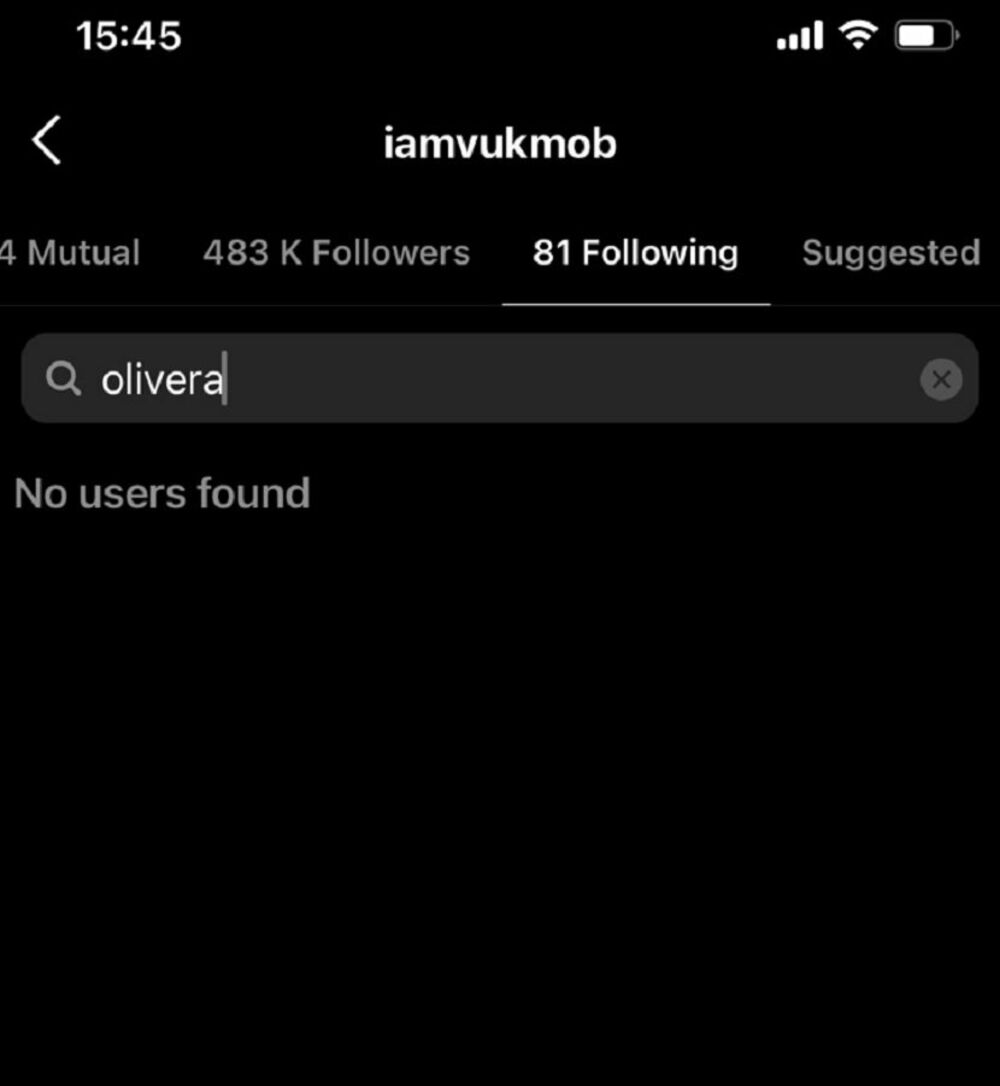Go back from iamvukmob's following list
Viewport: 1000px width, 1086px height.
(x=47, y=141)
